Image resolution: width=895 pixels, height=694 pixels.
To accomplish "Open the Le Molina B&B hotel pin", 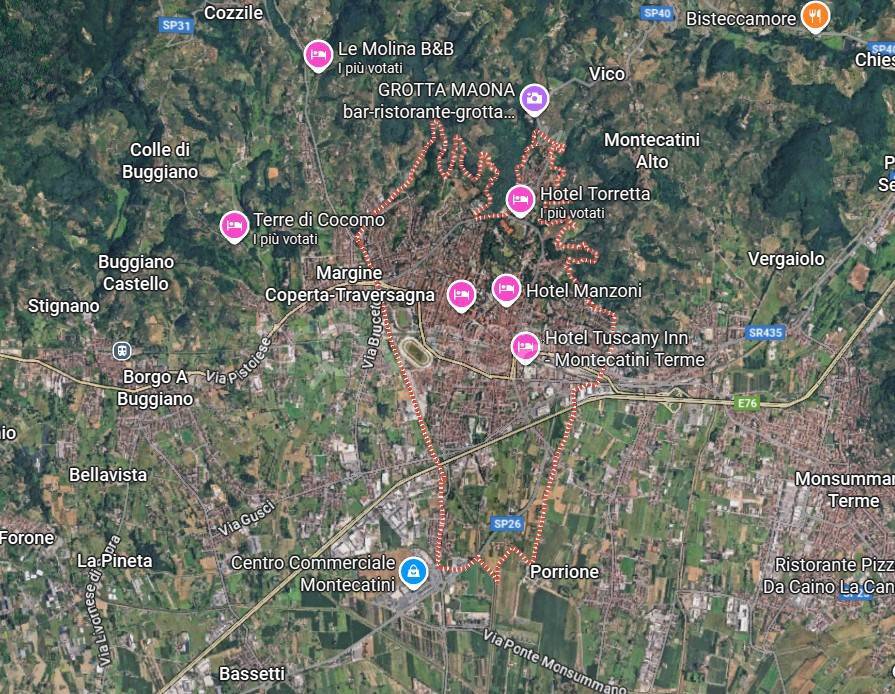I will (x=318, y=54).
